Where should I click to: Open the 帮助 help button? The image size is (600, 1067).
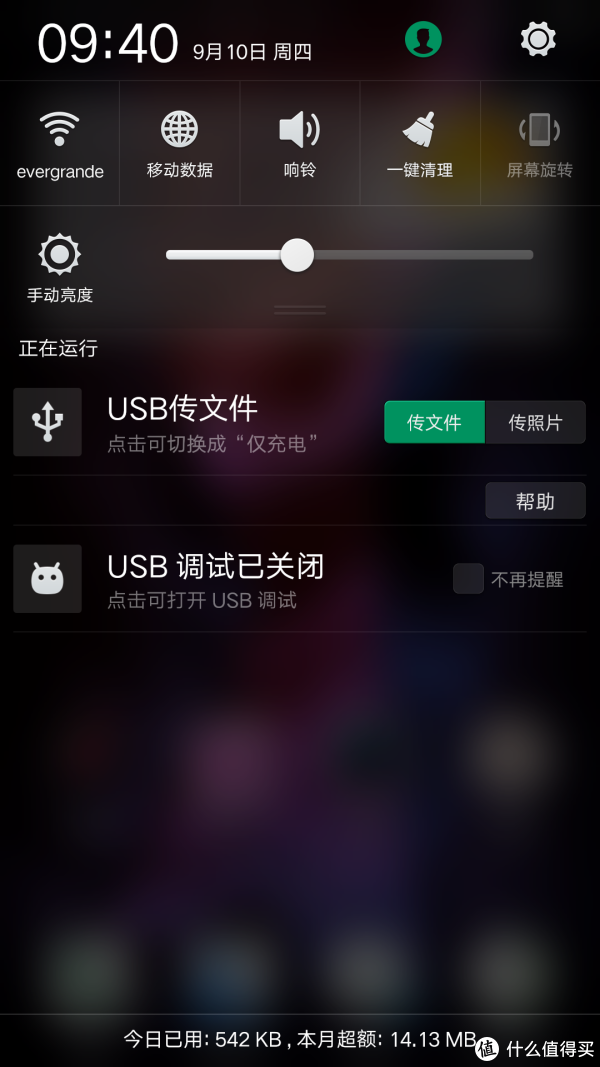pos(535,502)
